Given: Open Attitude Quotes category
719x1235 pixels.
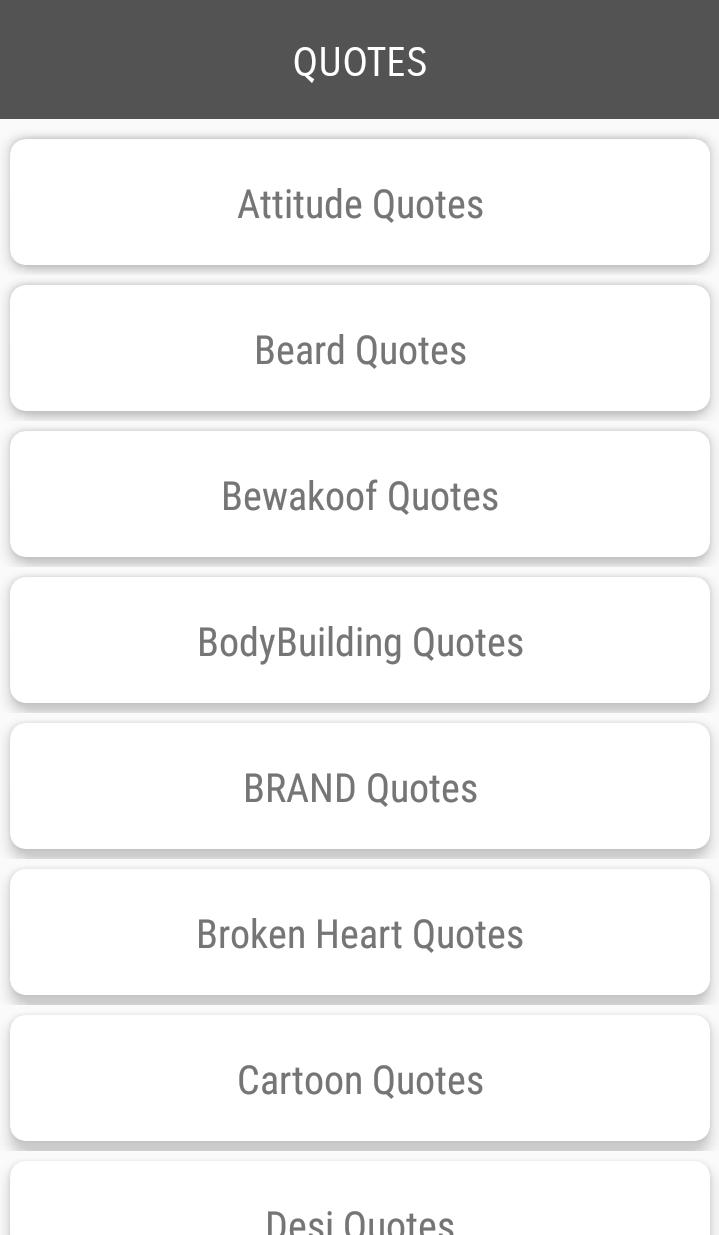Looking at the screenshot, I should click(x=360, y=203).
